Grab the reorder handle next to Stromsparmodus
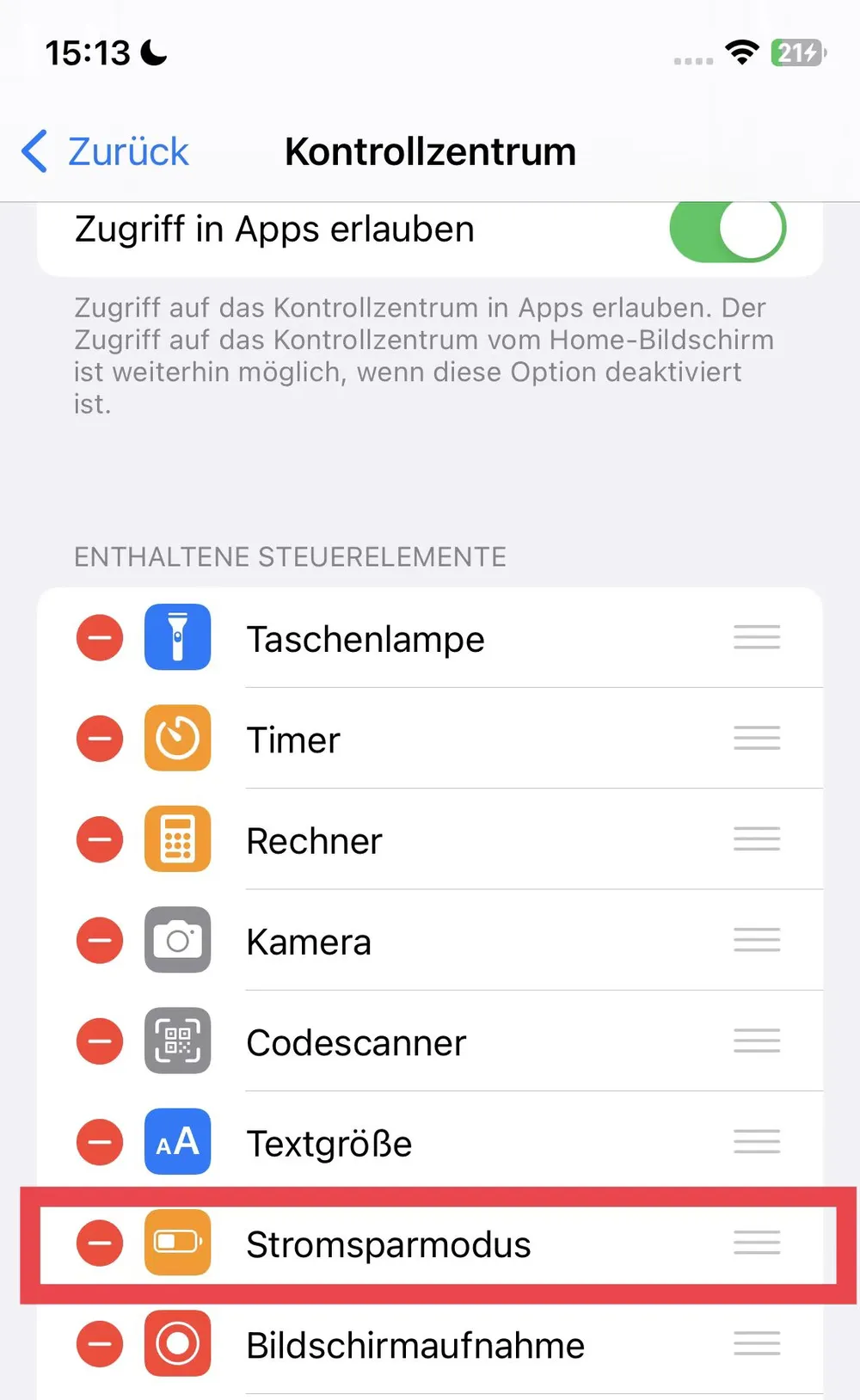This screenshot has height=1400, width=860. [757, 1243]
